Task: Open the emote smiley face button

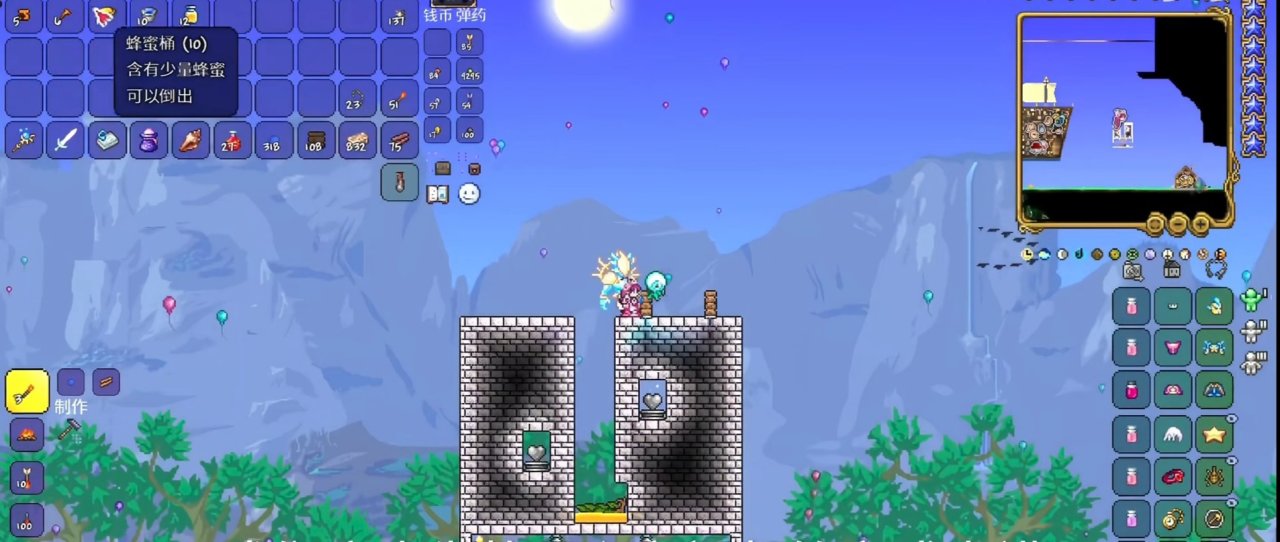Action: tap(469, 194)
